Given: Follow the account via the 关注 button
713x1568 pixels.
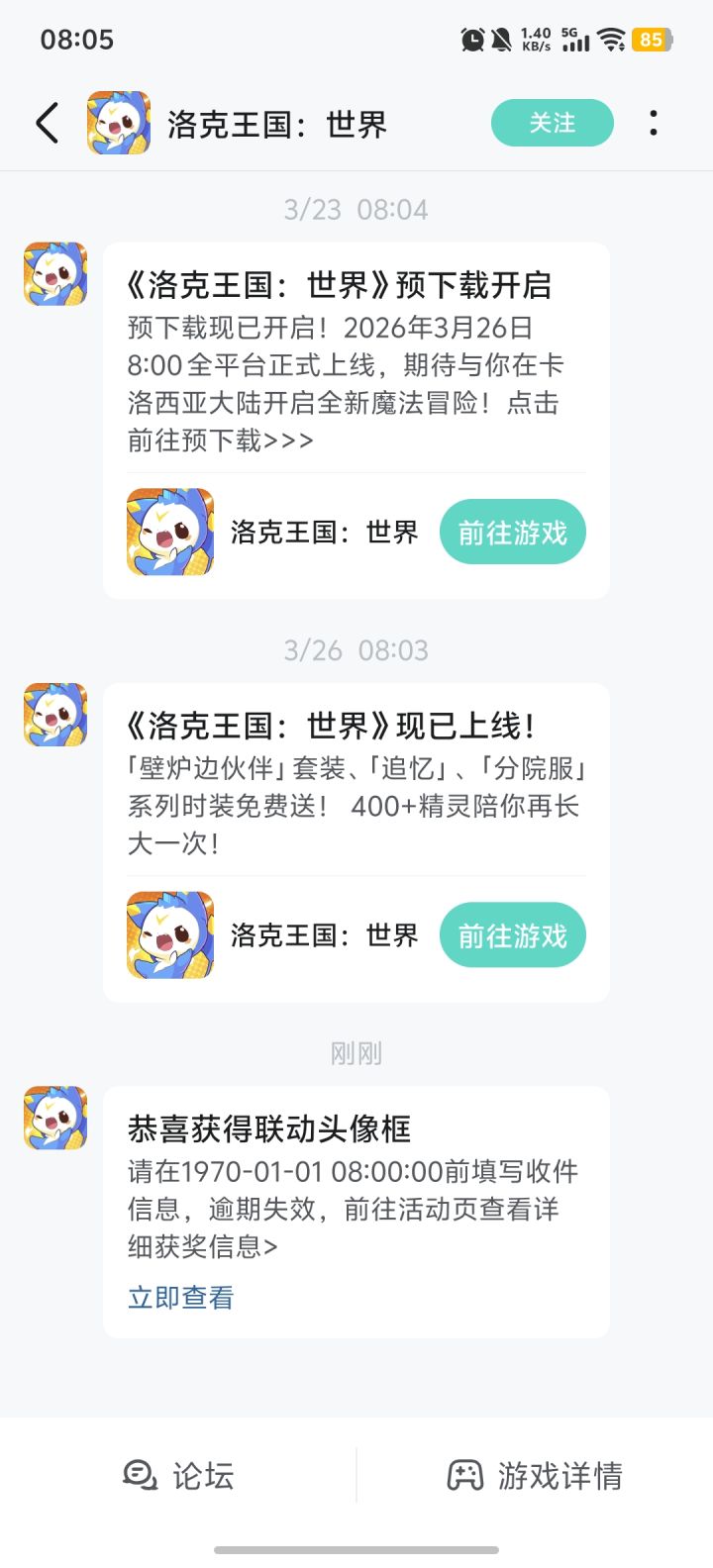Looking at the screenshot, I should click(552, 122).
